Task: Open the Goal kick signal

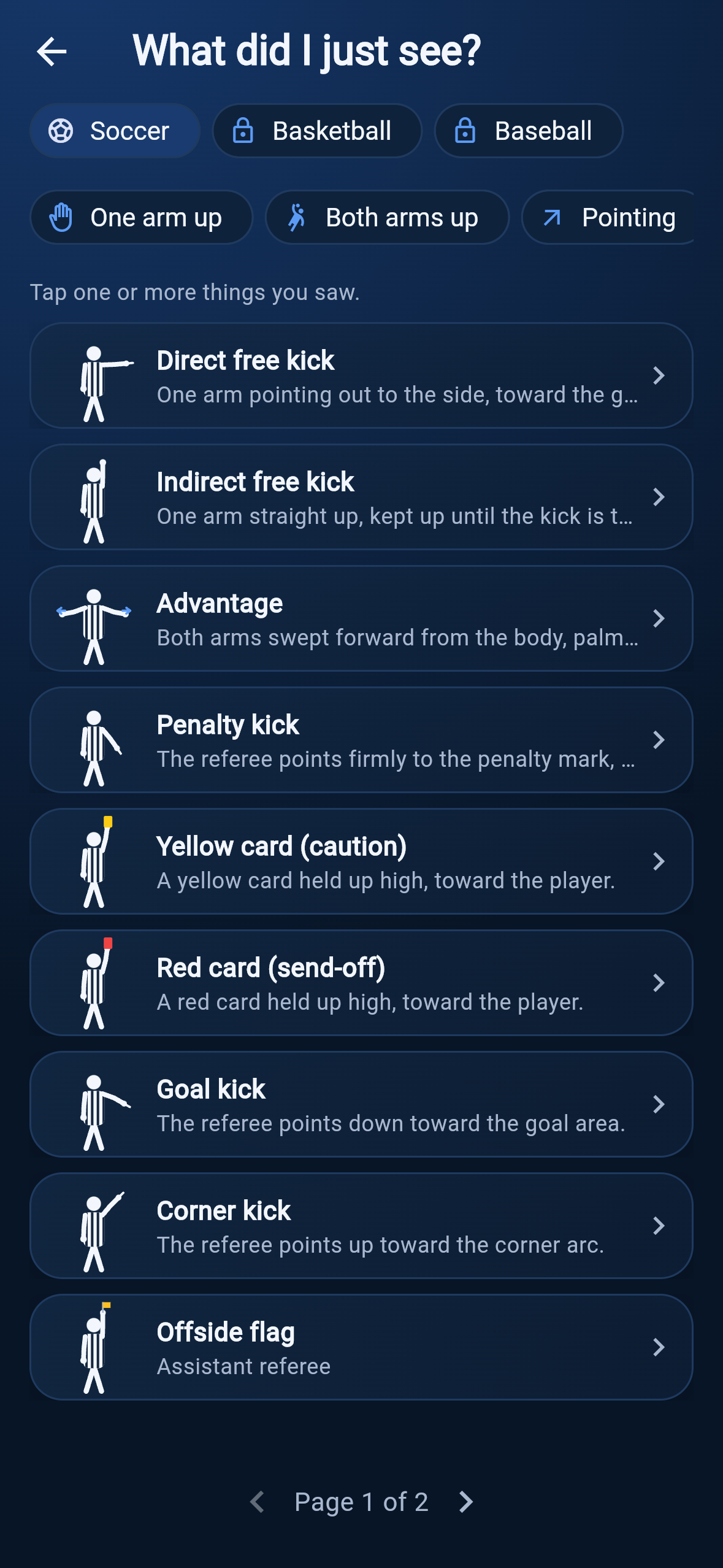Action: point(361,1104)
